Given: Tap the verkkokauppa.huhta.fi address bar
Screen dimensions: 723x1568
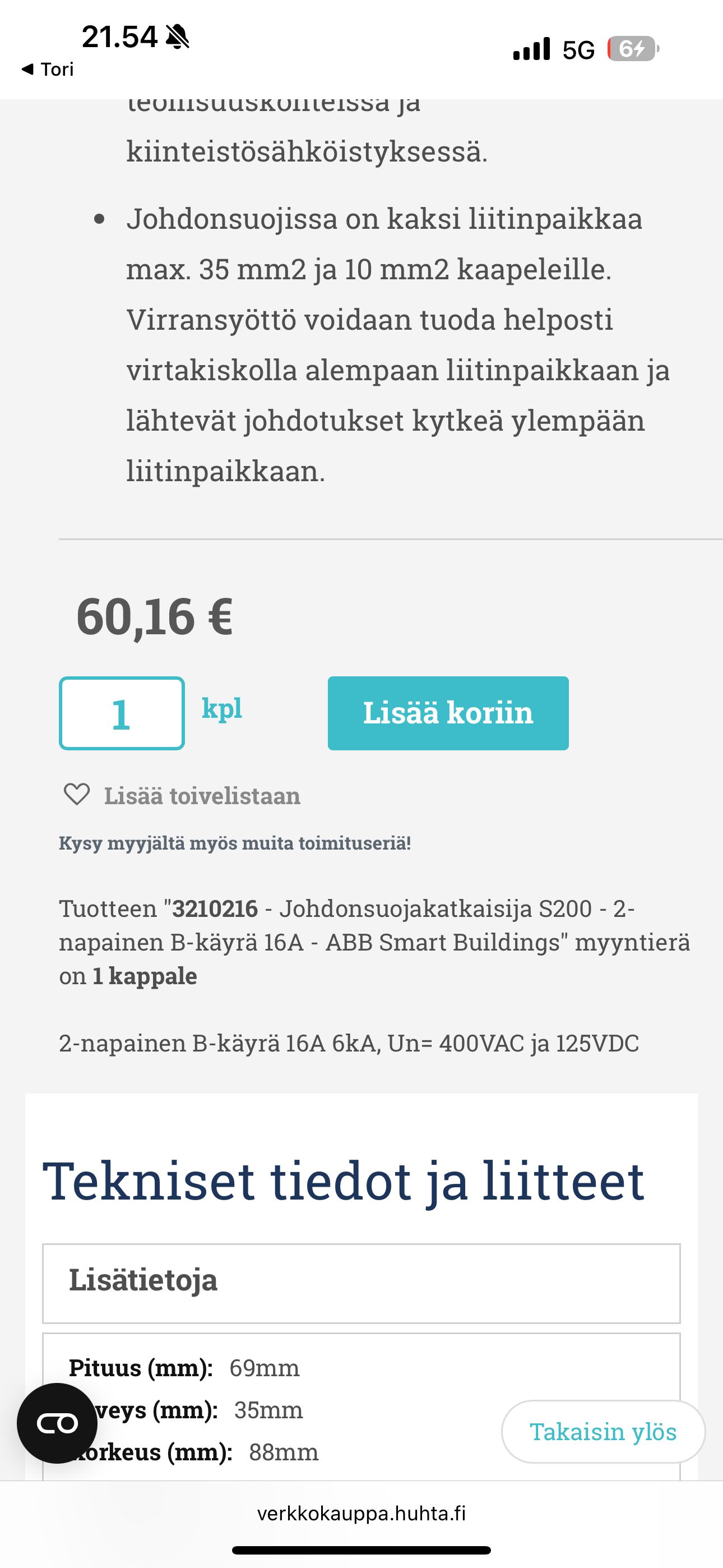Looking at the screenshot, I should pos(361,1513).
